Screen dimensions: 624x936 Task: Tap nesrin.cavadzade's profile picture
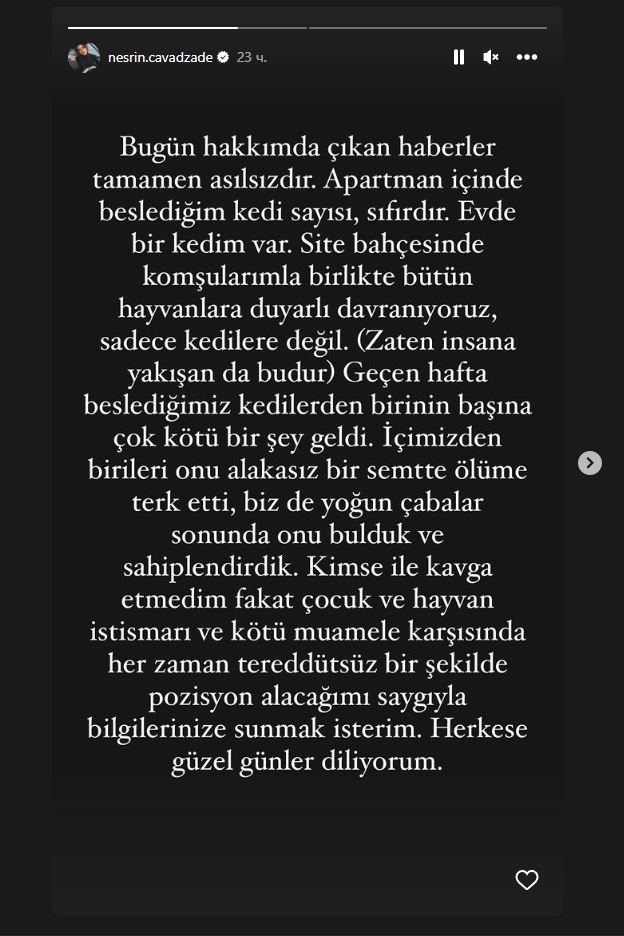84,57
